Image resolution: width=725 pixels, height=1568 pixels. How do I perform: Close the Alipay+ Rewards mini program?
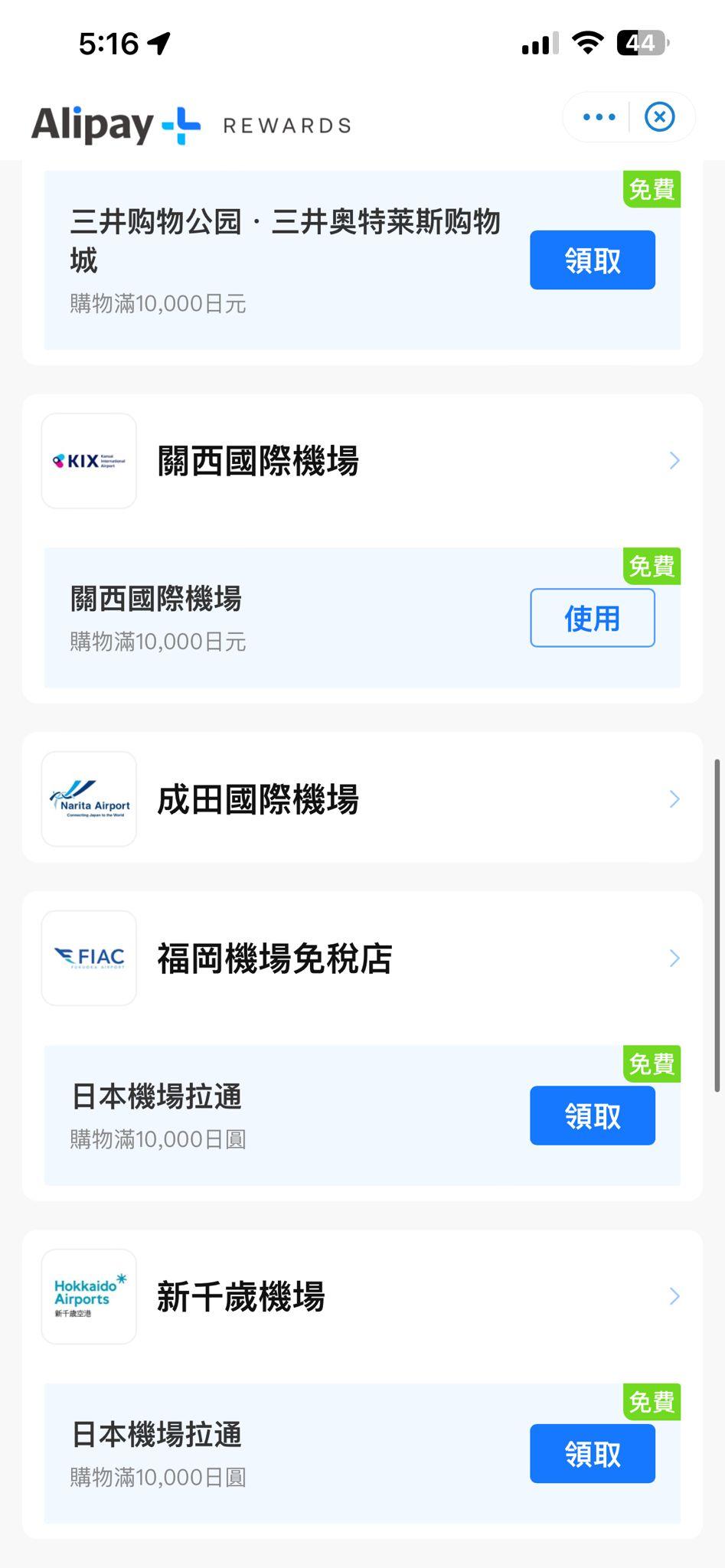[x=659, y=117]
